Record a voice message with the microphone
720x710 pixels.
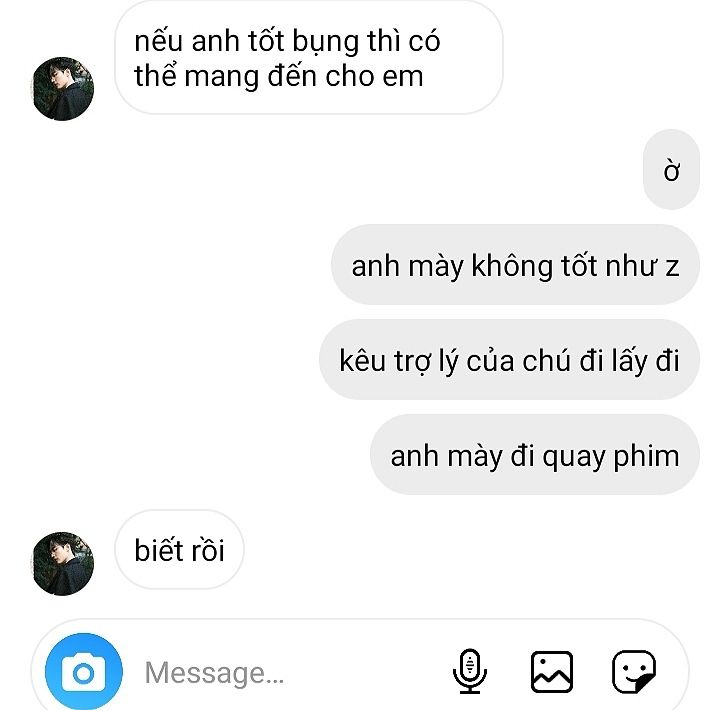[x=469, y=671]
